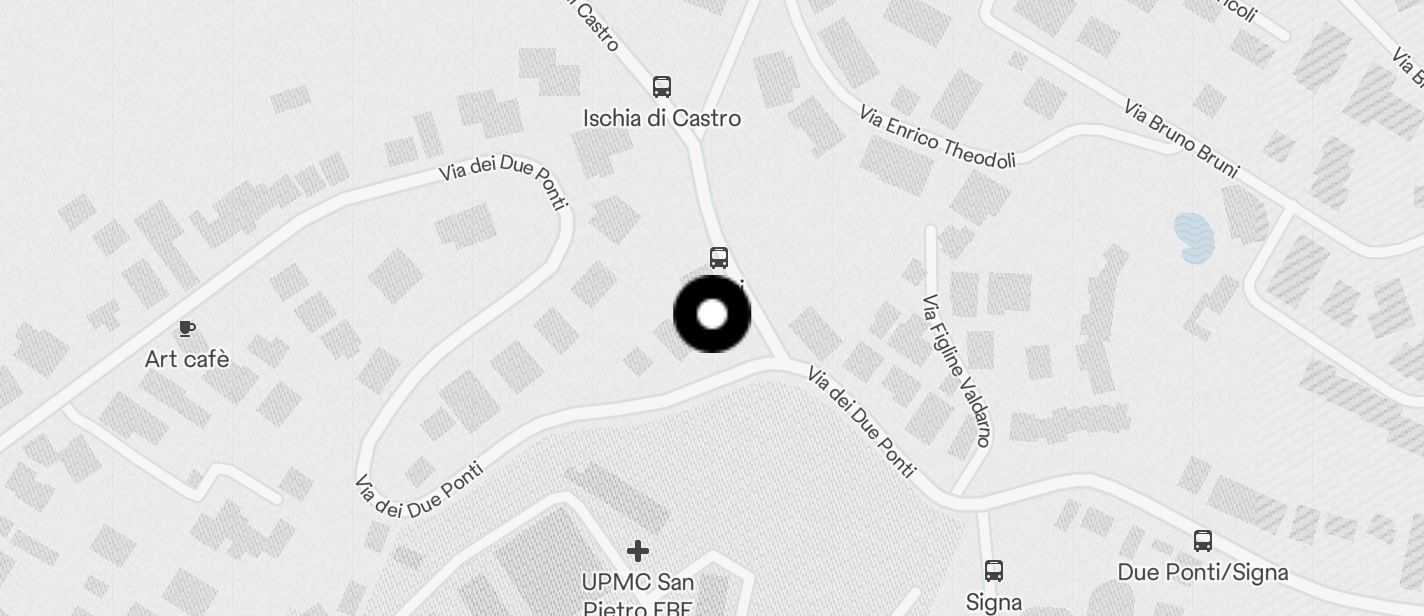This screenshot has height=616, width=1424.
Task: Select the Due Ponti/Signa bus stop
Action: (x=1203, y=541)
